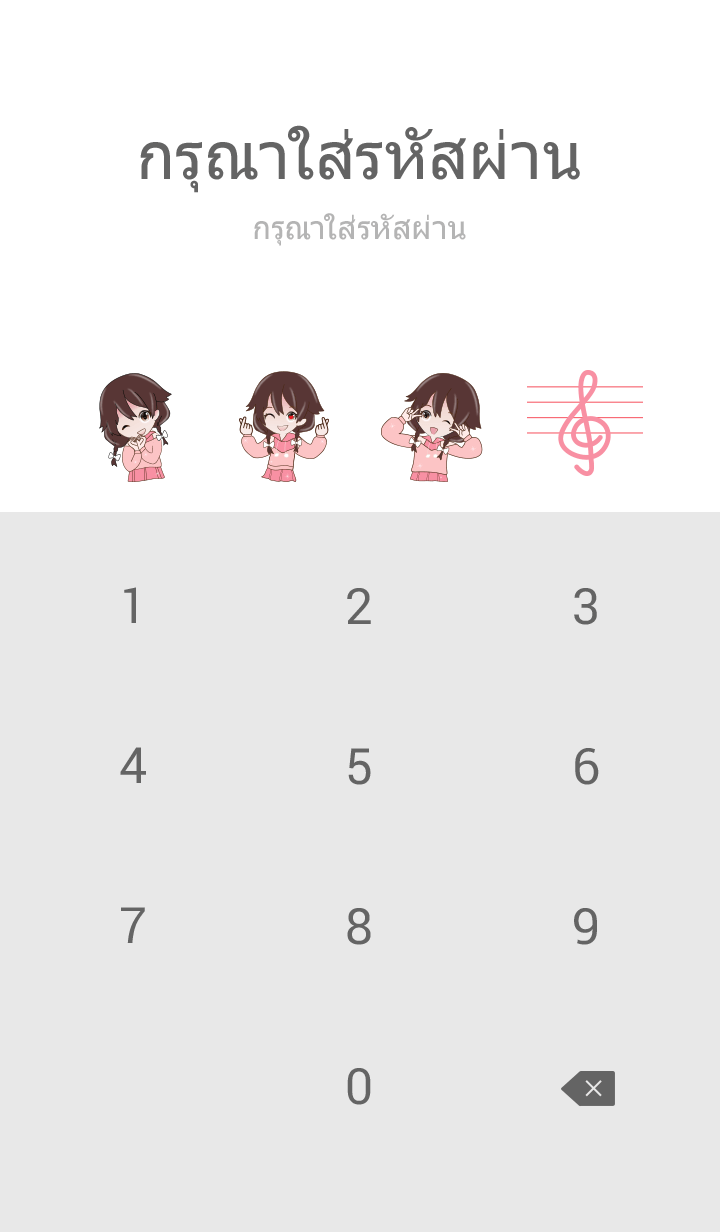Image resolution: width=720 pixels, height=1232 pixels.
Task: Tap the number 2 key
Action: [359, 607]
